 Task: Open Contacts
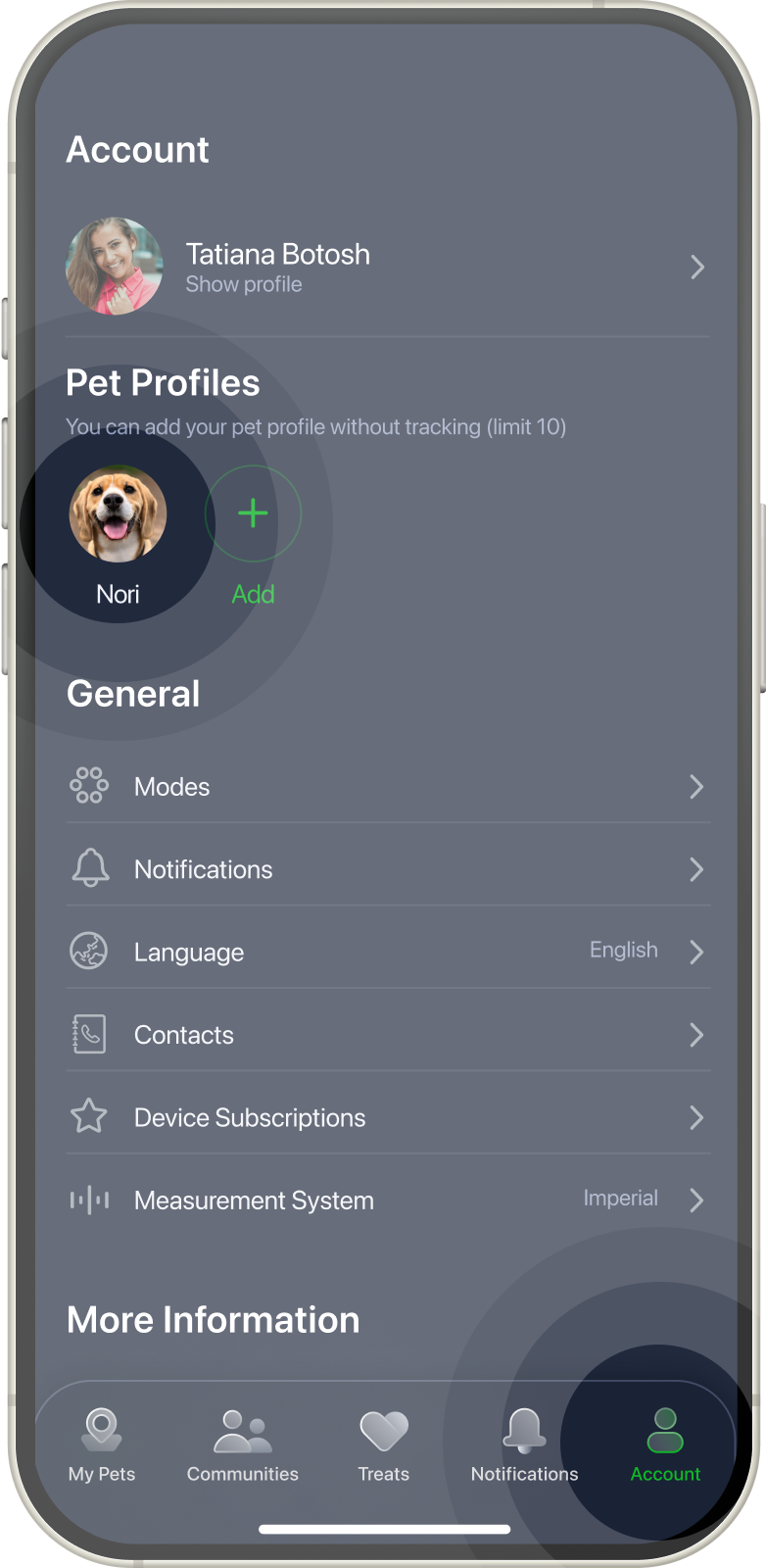(x=387, y=1035)
